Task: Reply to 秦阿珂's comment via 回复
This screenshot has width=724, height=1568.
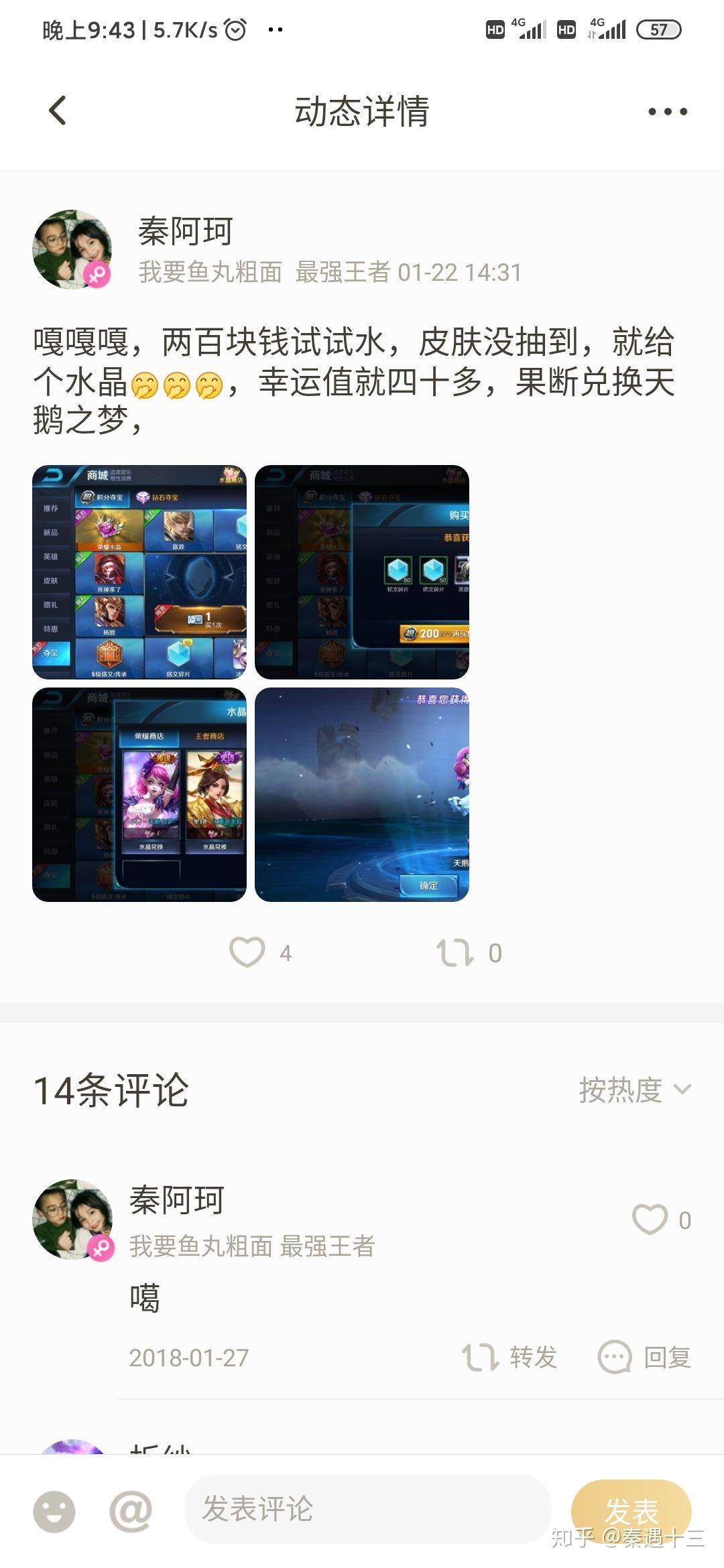Action: pyautogui.click(x=645, y=1358)
